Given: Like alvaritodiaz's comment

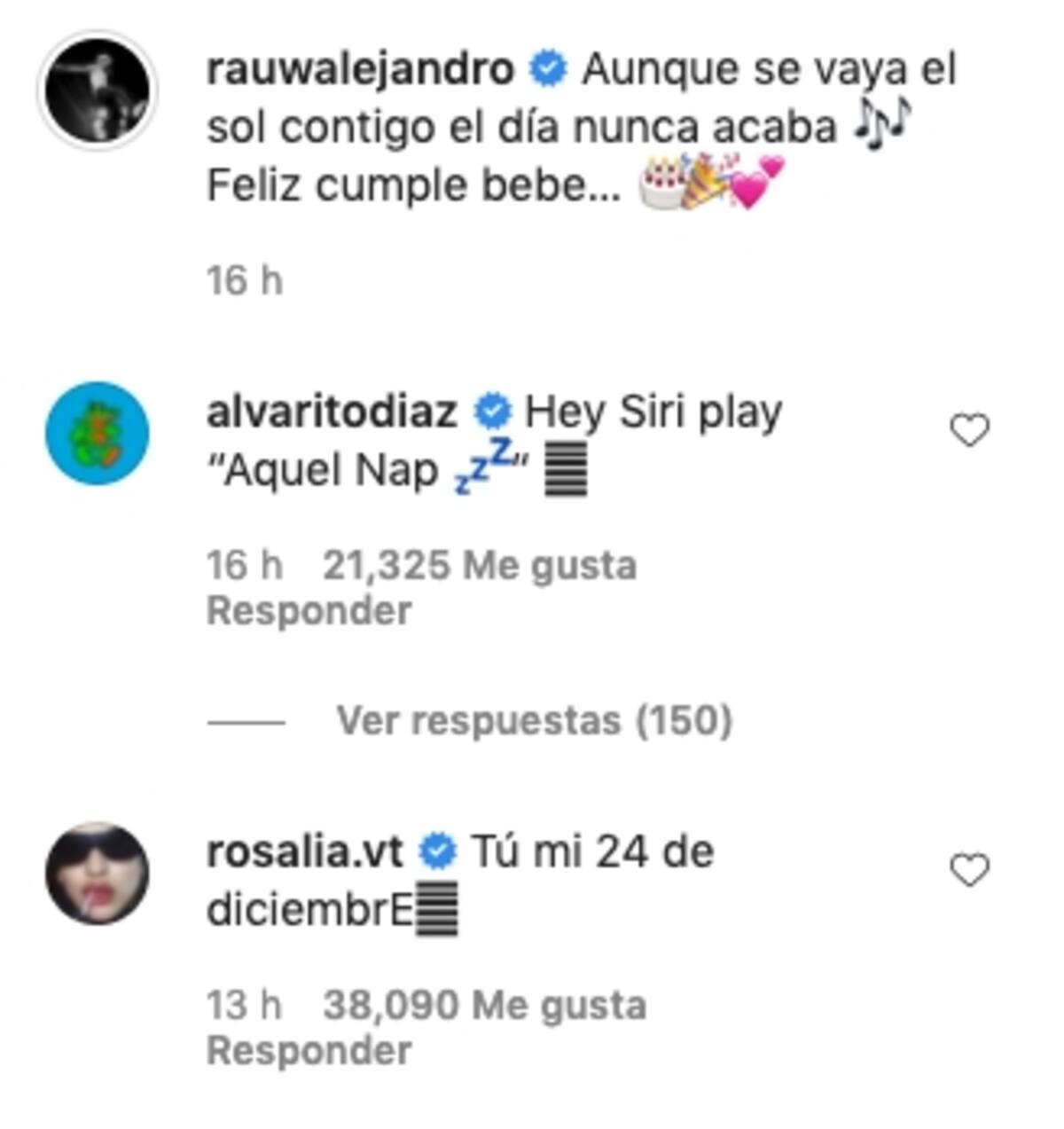Looking at the screenshot, I should pos(969,431).
